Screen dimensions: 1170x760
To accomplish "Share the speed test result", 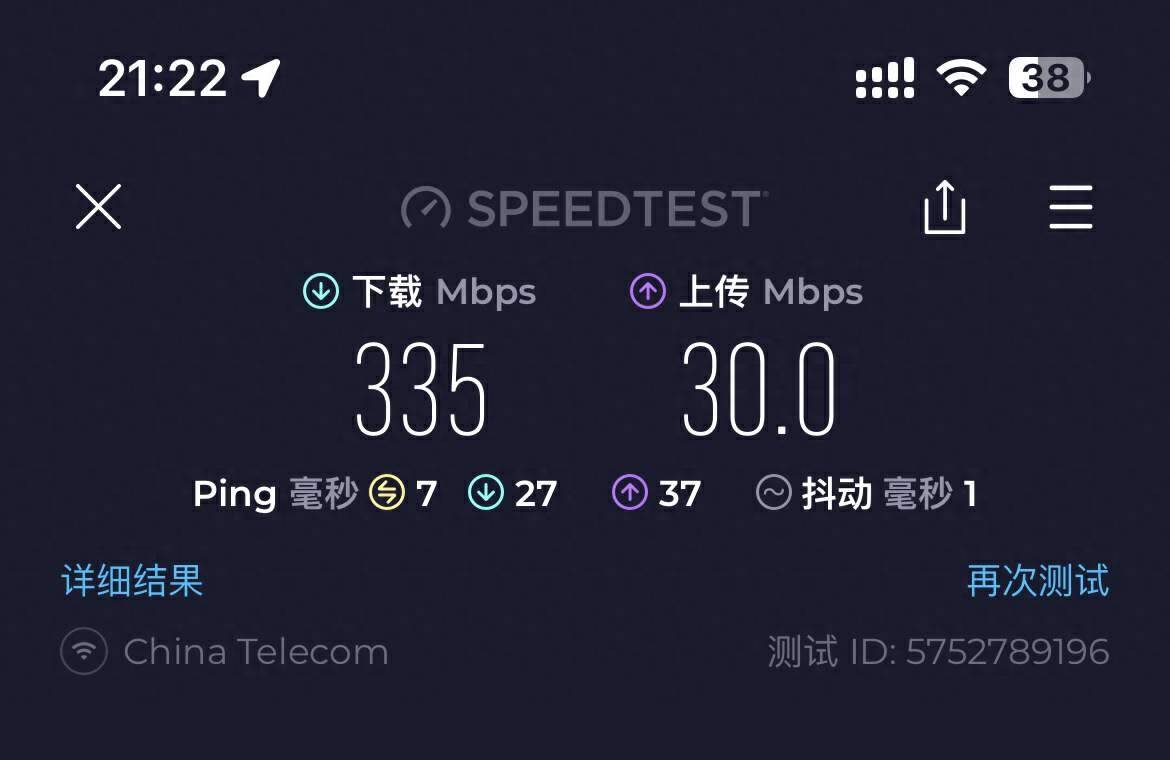I will pos(944,207).
